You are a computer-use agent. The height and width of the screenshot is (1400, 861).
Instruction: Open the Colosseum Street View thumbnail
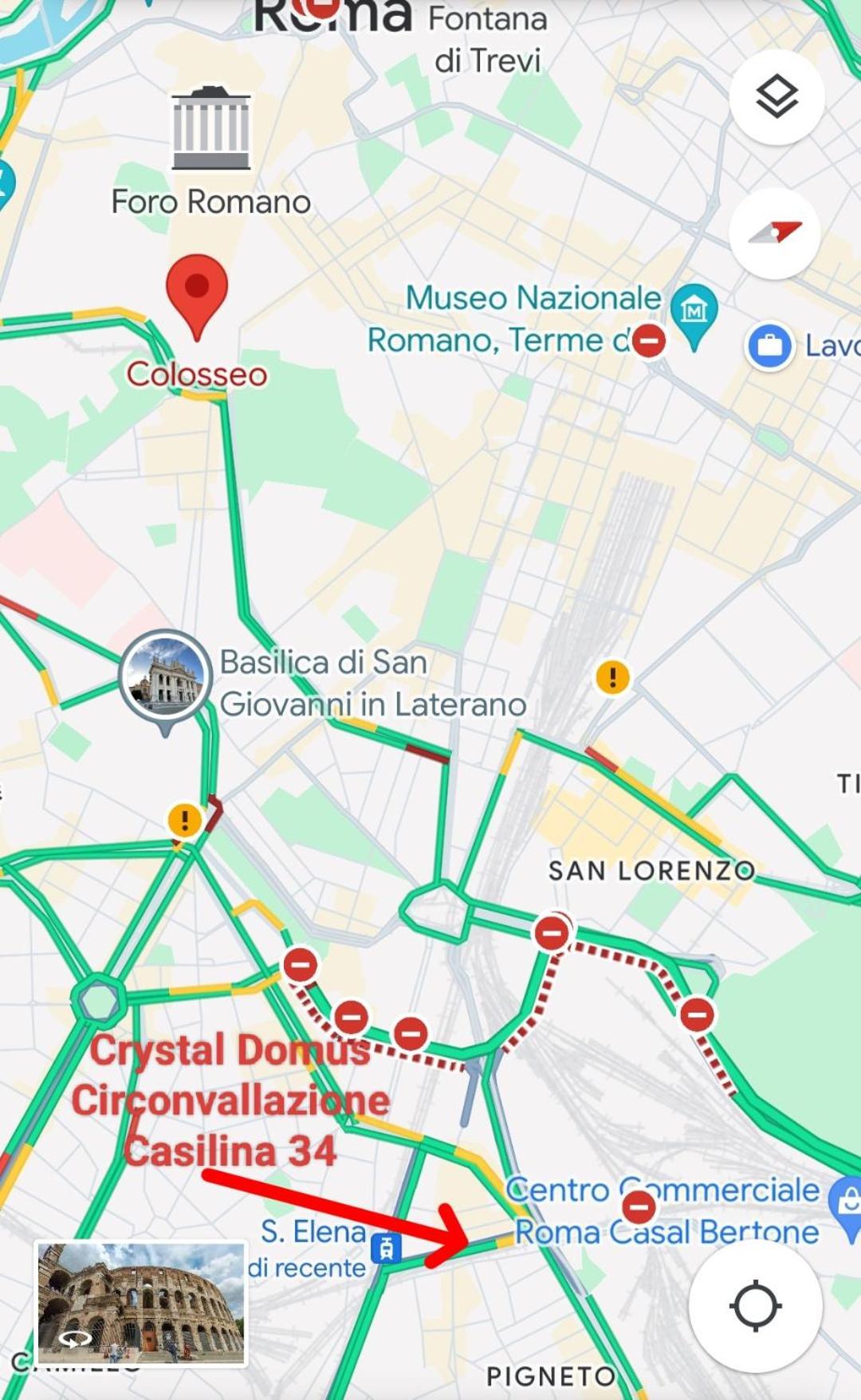click(141, 1304)
